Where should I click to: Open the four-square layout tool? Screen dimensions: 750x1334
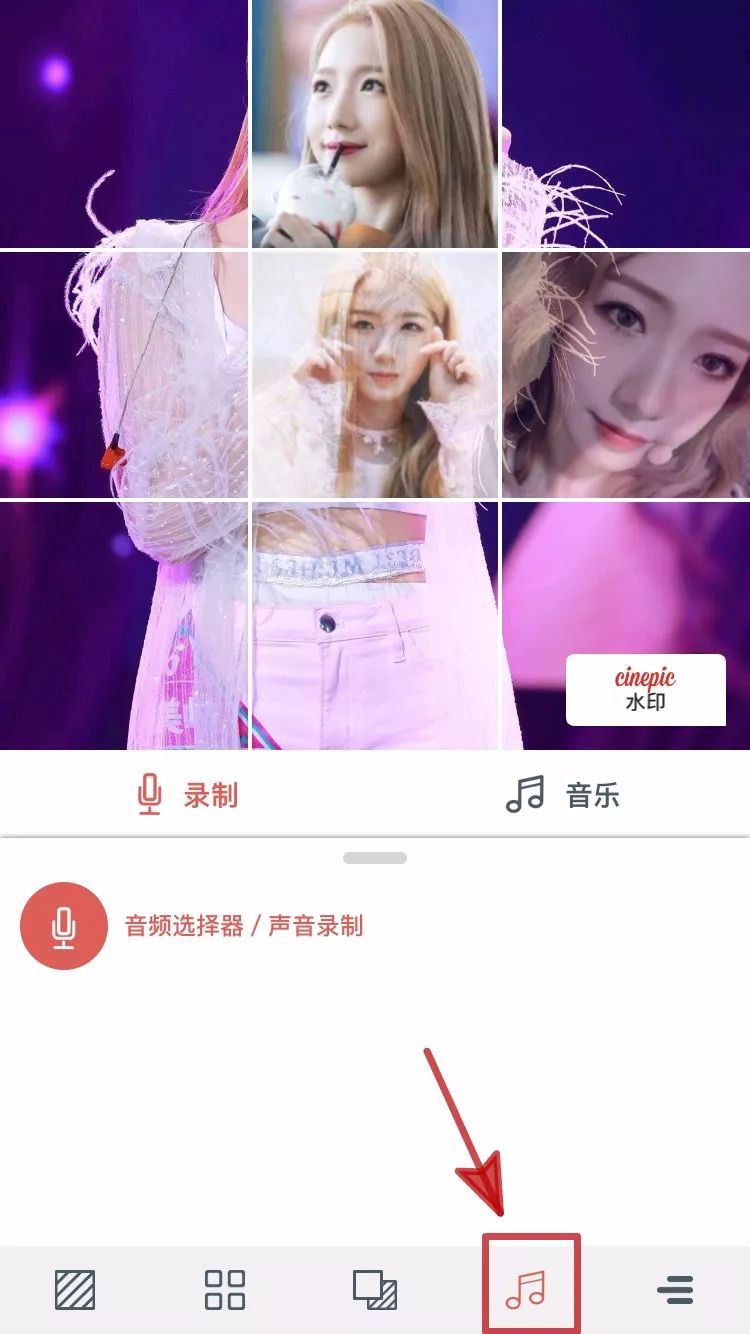click(227, 1289)
